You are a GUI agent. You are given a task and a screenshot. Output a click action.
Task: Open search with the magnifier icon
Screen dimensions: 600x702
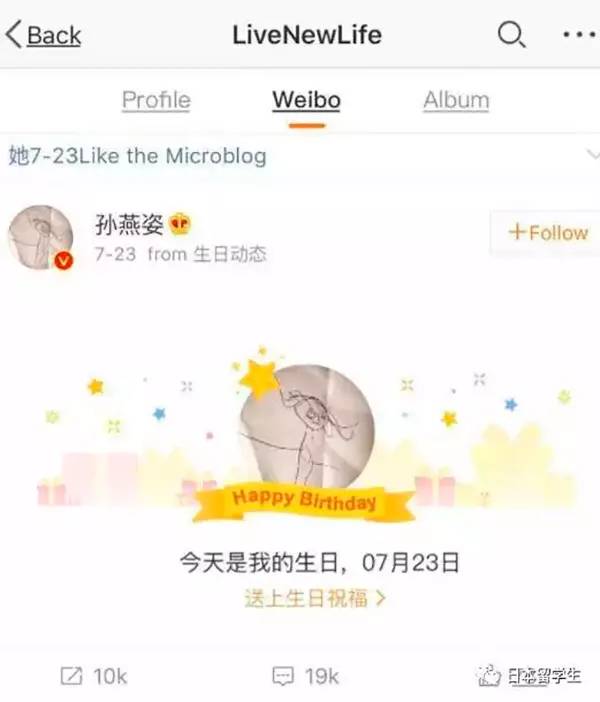tap(511, 35)
